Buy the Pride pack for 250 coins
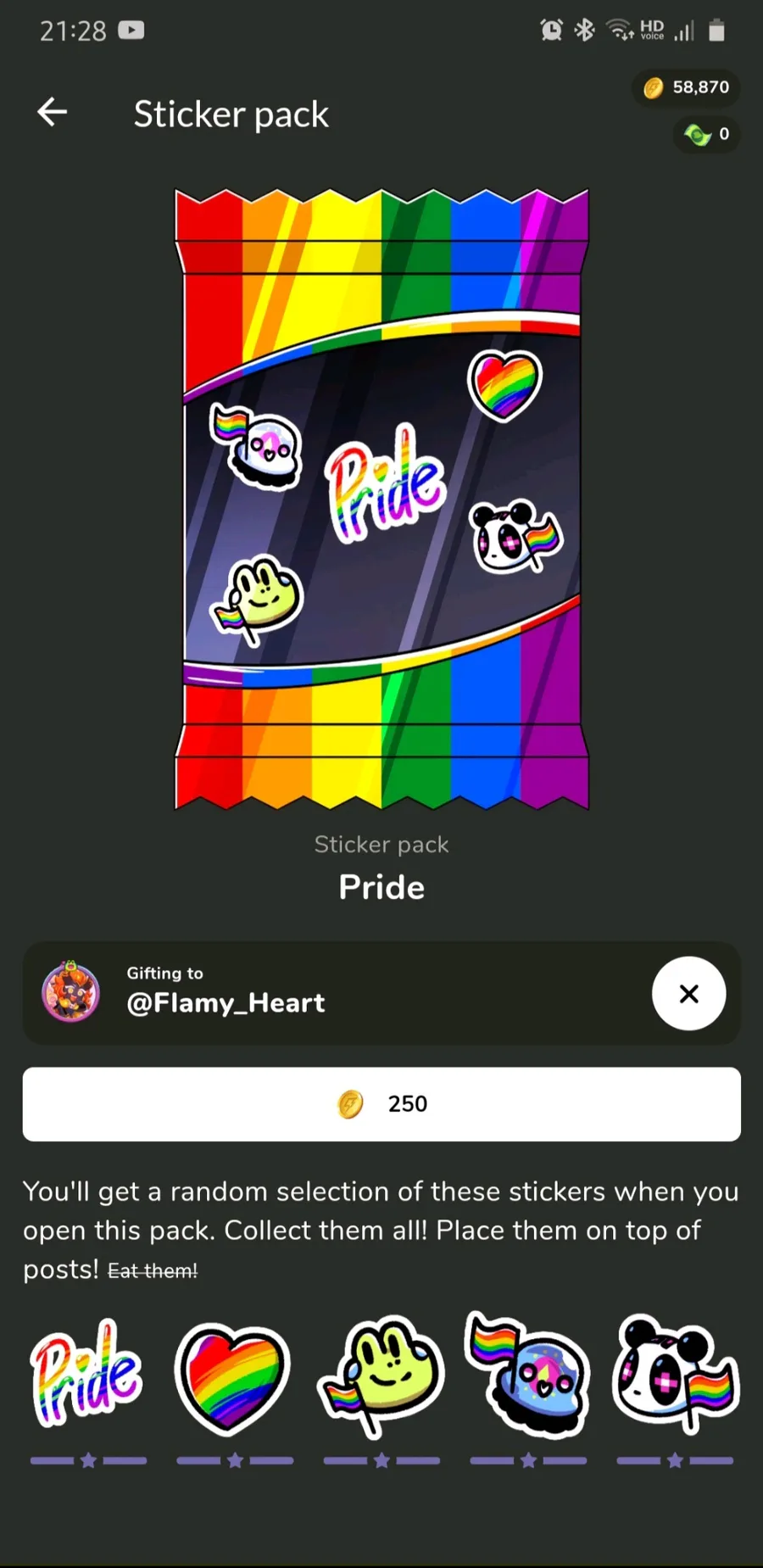Screen dimensions: 763x1568 pyautogui.click(x=381, y=1104)
